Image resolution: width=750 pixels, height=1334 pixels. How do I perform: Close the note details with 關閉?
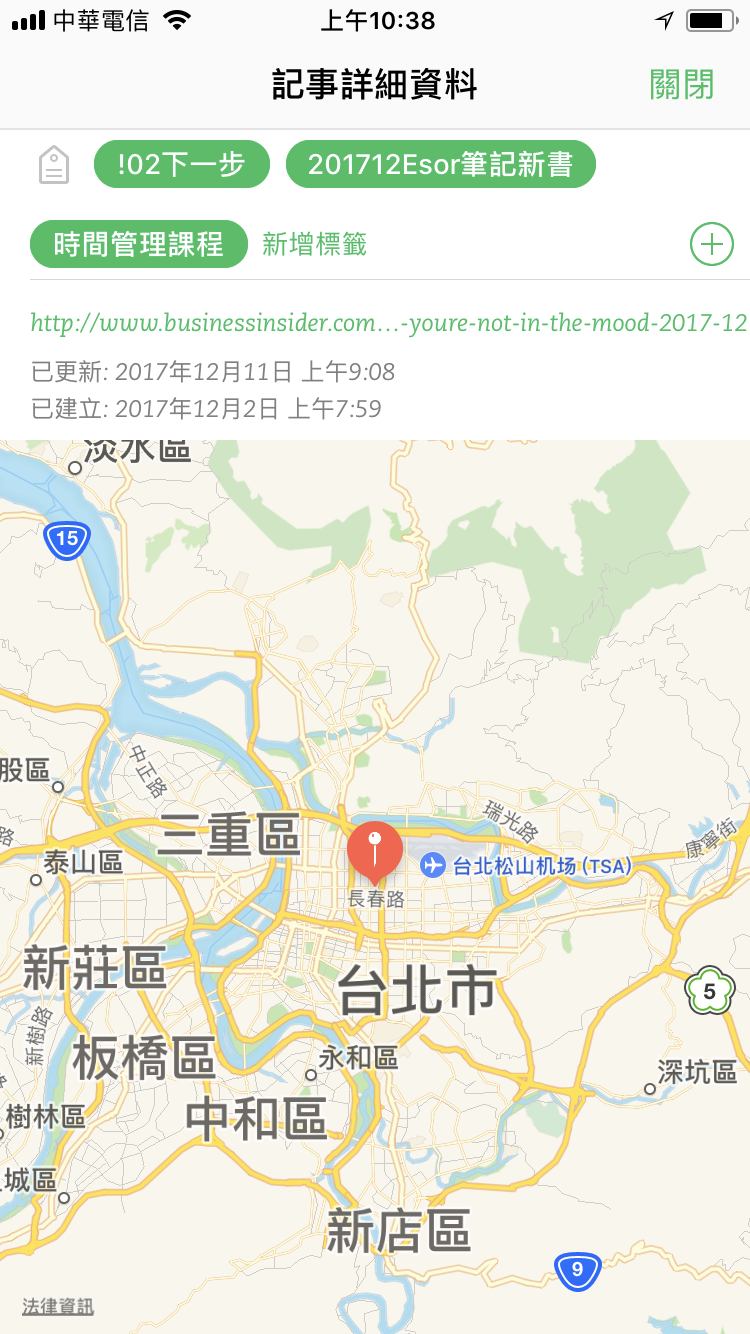click(x=682, y=85)
